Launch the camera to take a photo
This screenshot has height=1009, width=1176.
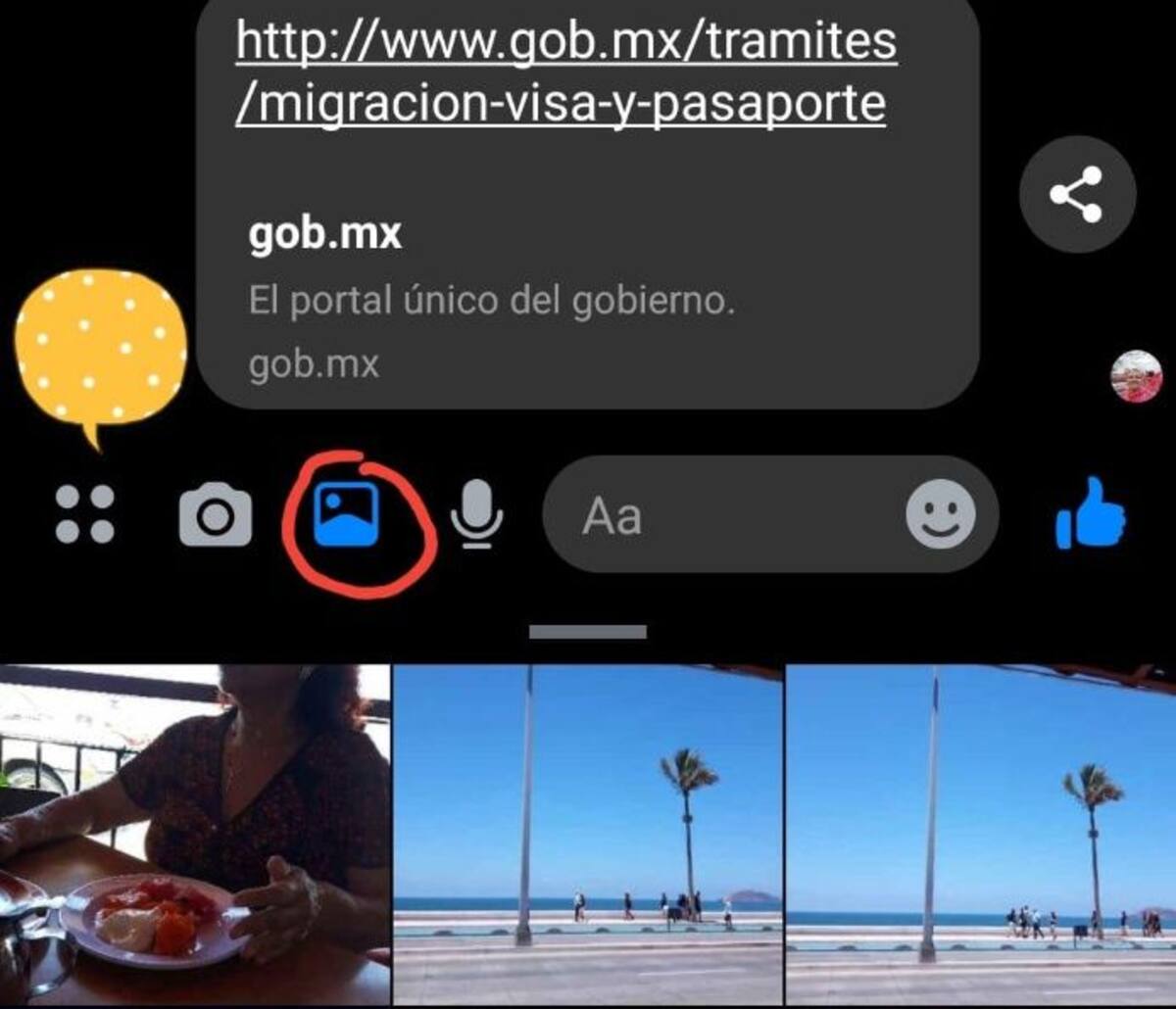(x=215, y=515)
